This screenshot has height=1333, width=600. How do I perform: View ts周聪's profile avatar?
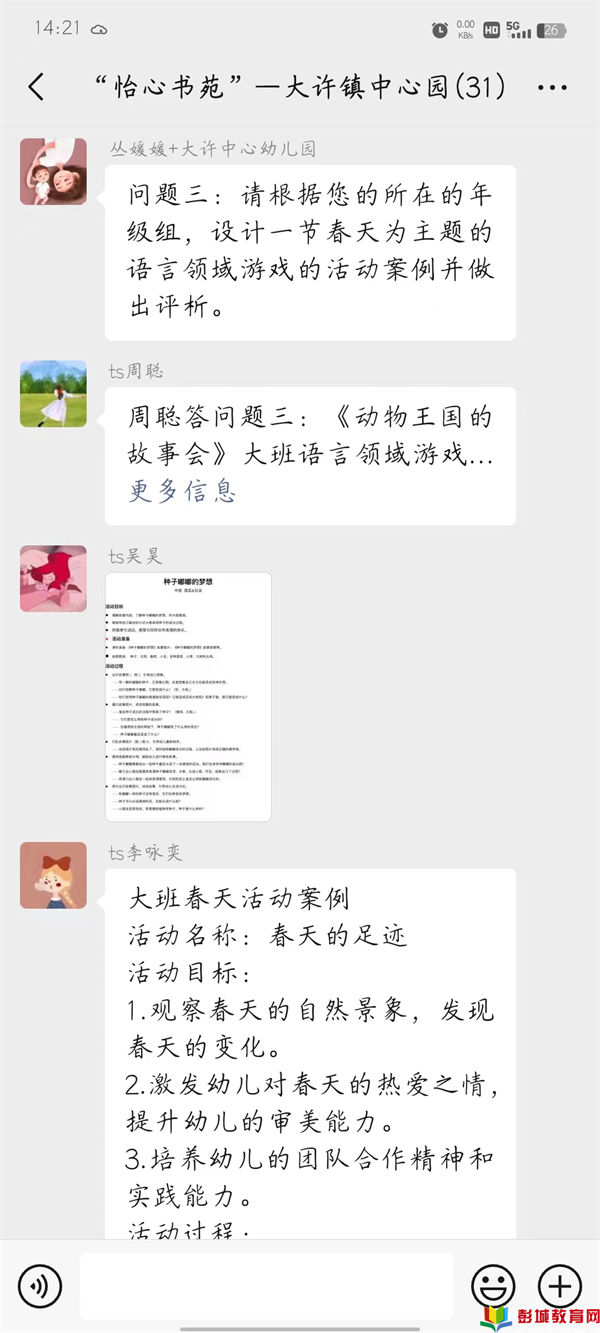[54, 394]
